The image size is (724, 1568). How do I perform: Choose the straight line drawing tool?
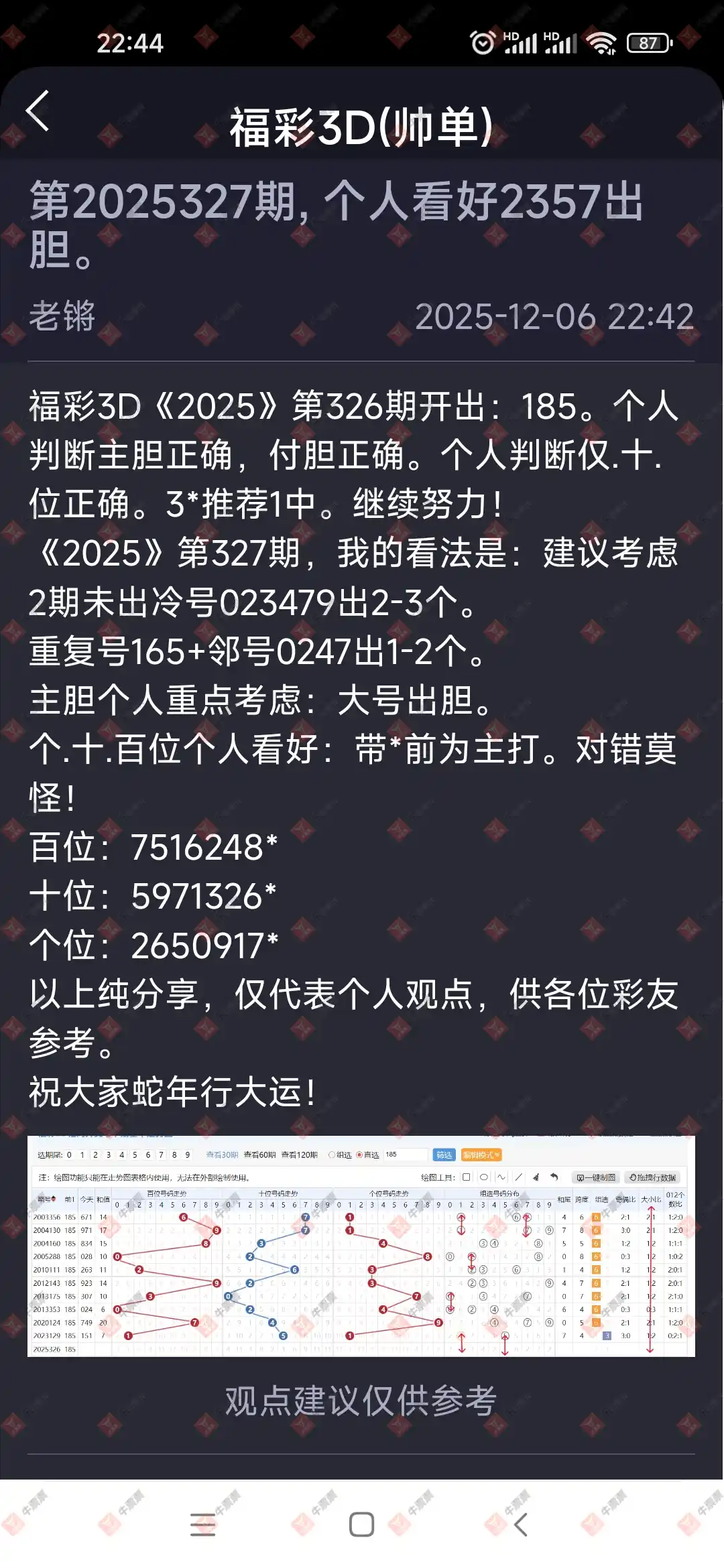click(x=519, y=1177)
